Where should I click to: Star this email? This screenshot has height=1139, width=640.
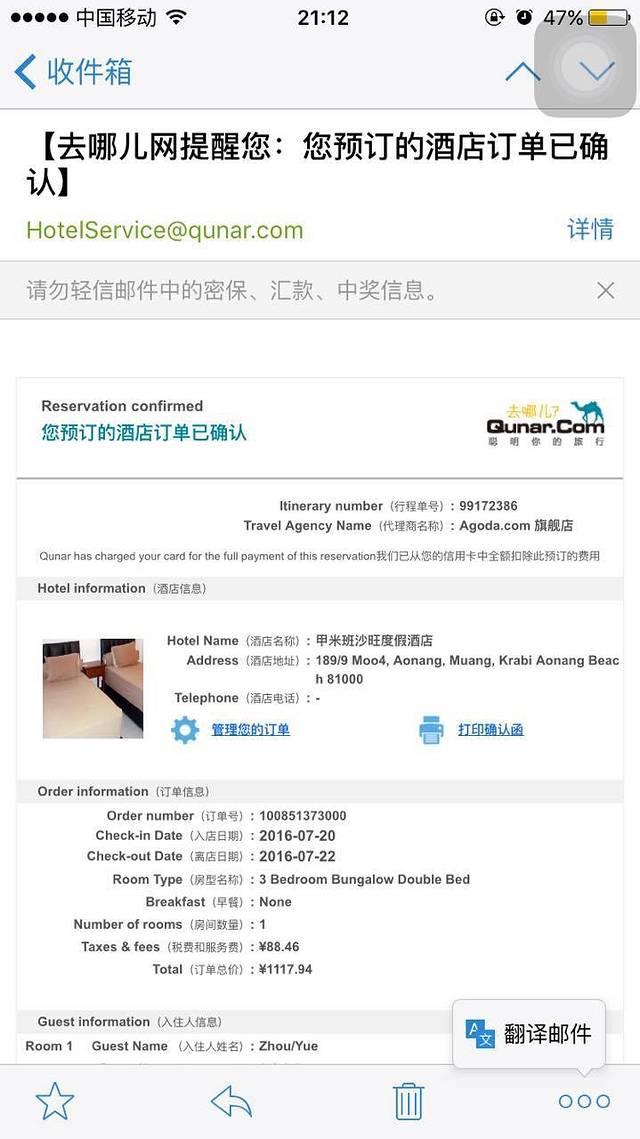pyautogui.click(x=55, y=1101)
